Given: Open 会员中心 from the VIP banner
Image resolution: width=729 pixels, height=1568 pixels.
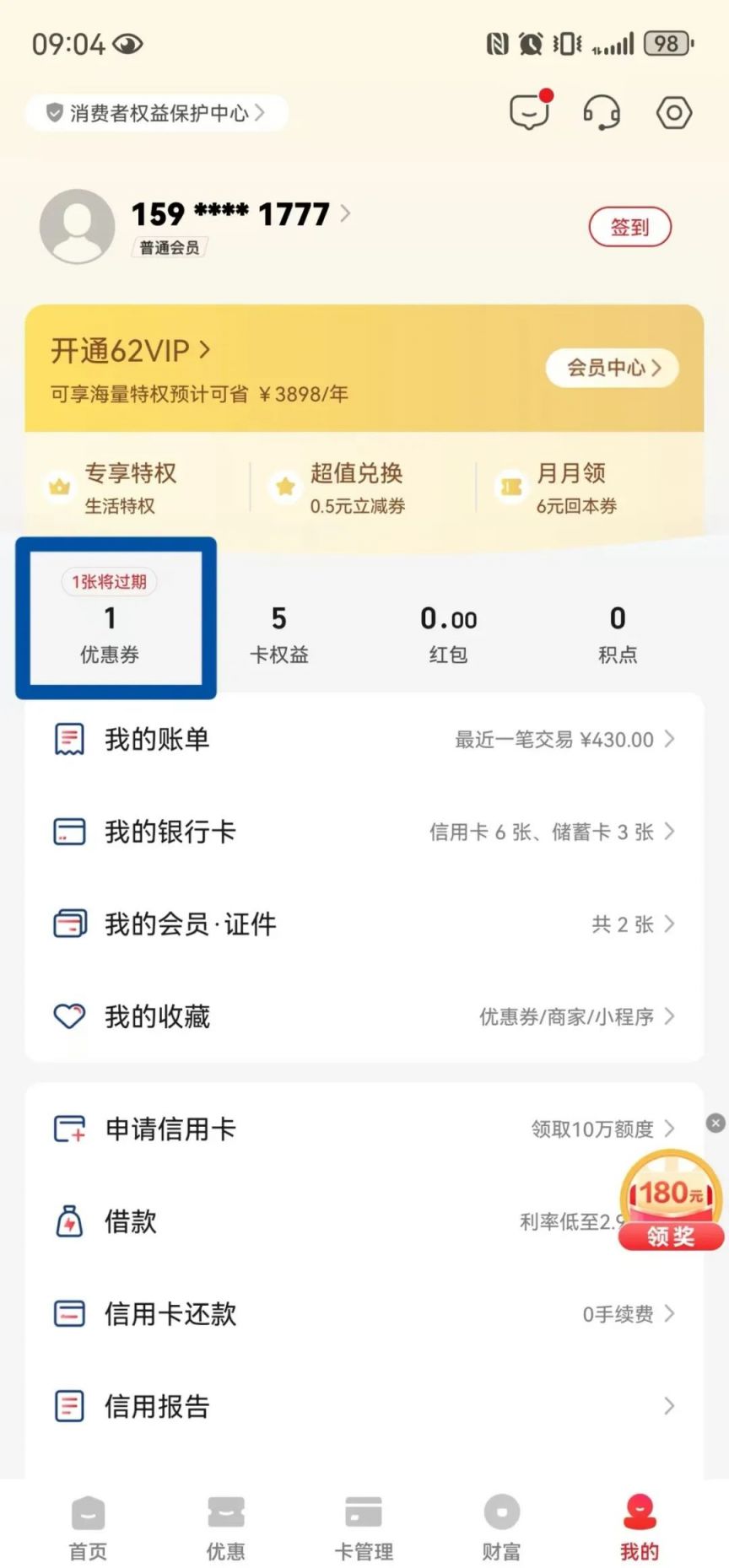Looking at the screenshot, I should [x=611, y=368].
